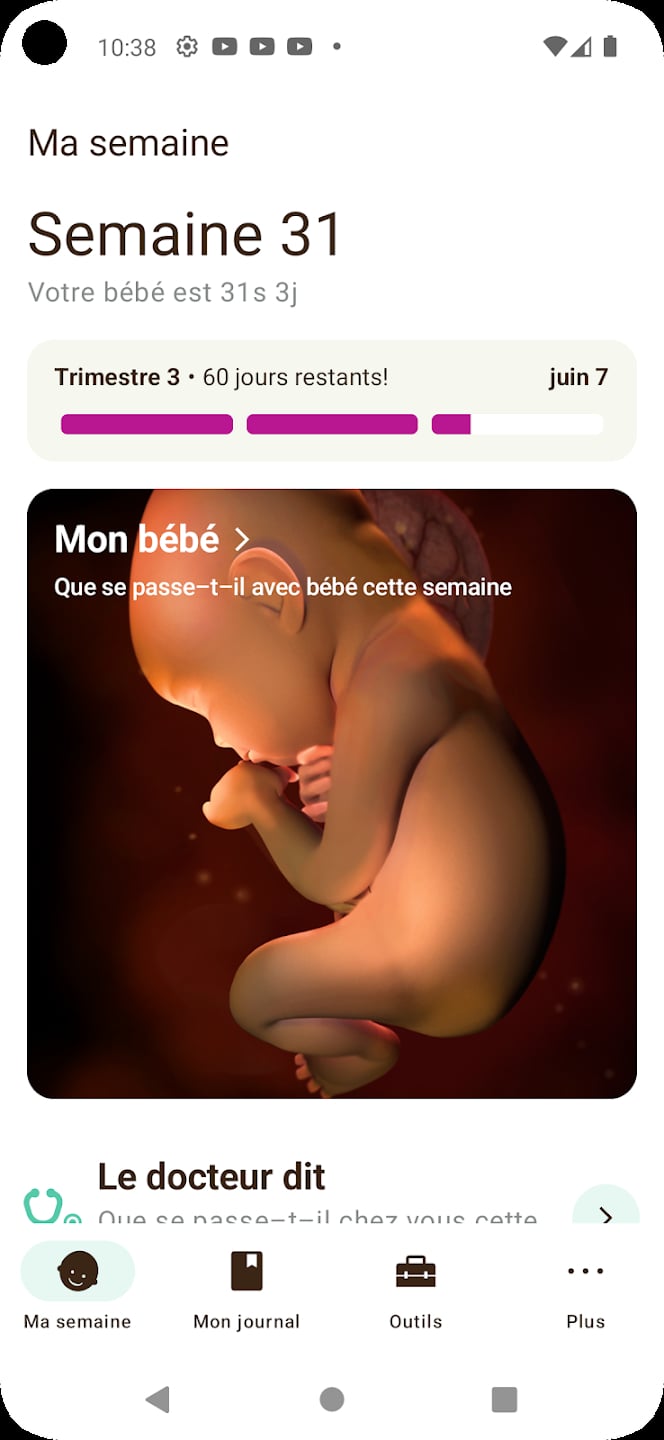Open the Plus menu tab

coord(585,1287)
